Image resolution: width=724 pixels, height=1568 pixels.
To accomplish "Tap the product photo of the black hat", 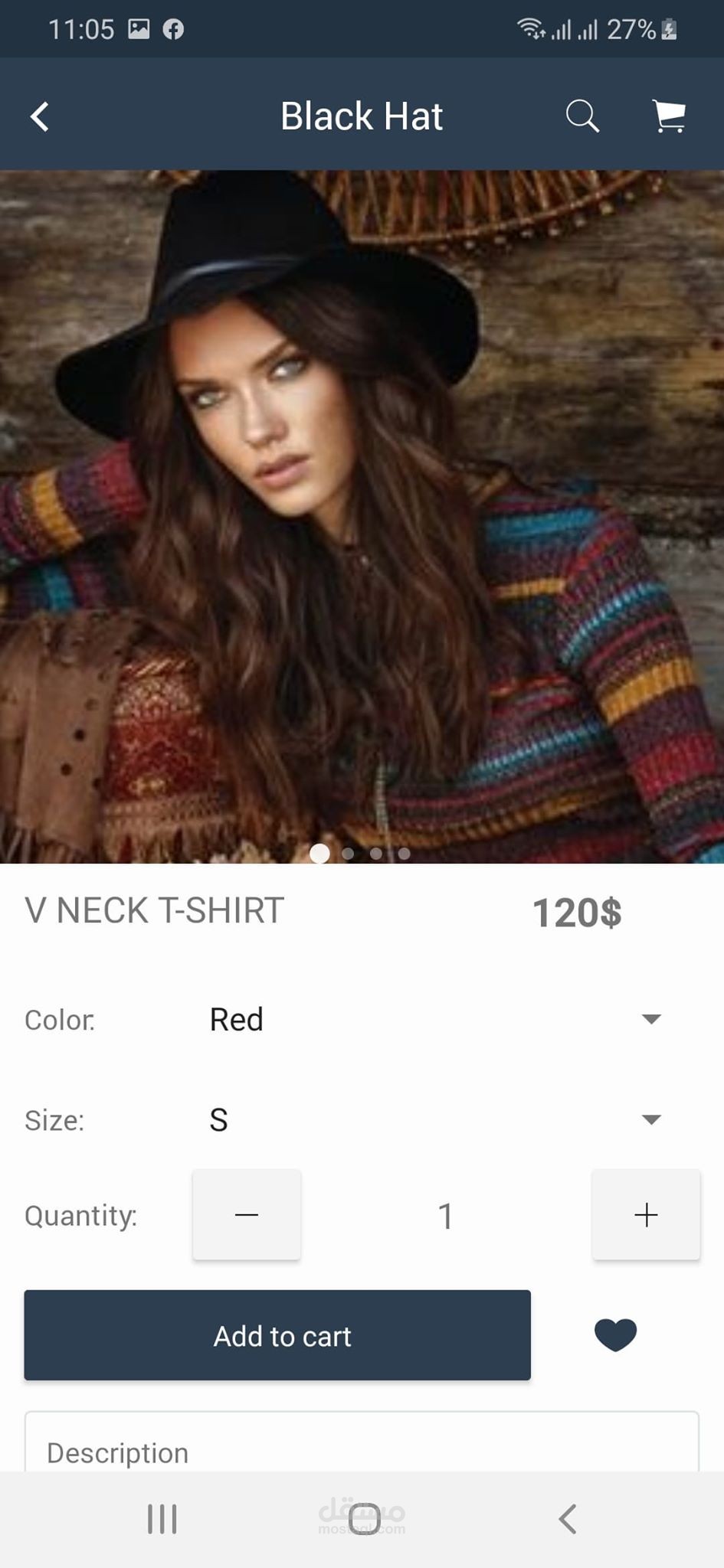I will click(x=362, y=517).
